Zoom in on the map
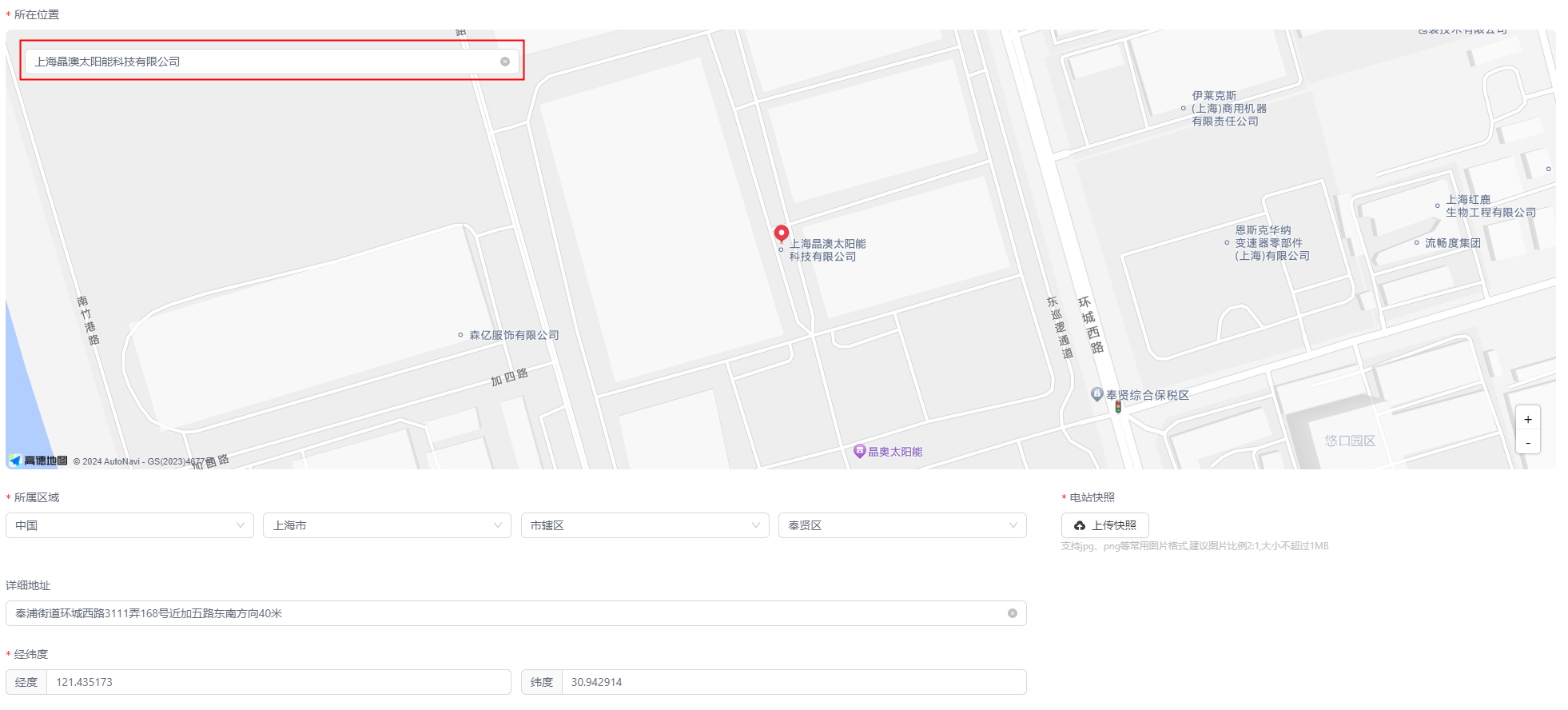This screenshot has height=710, width=1568. coord(1527,420)
